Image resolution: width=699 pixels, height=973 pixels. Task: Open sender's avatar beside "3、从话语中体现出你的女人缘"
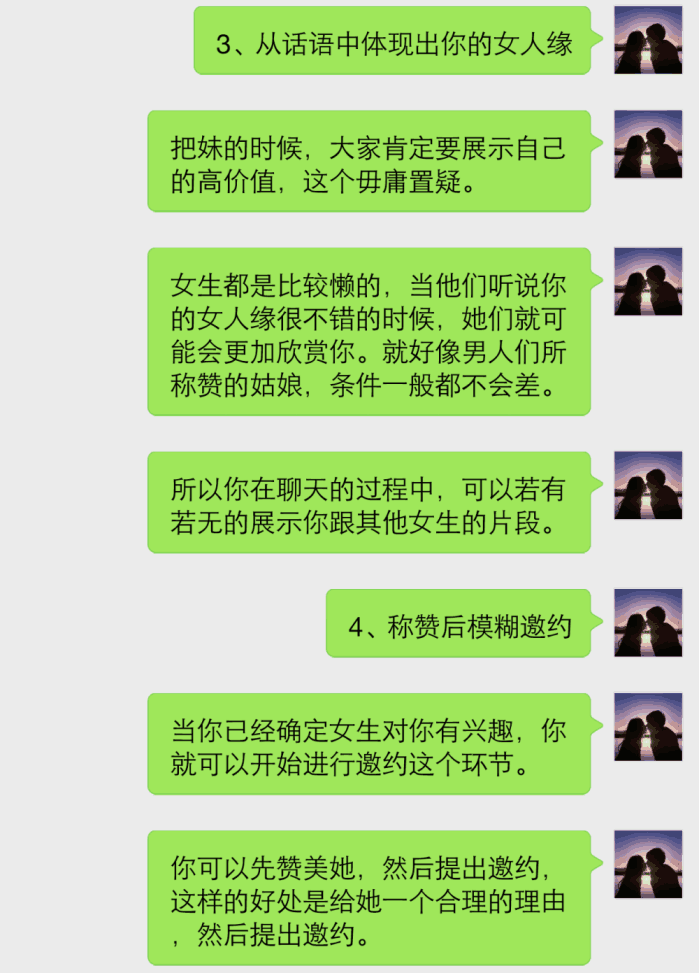[x=647, y=40]
